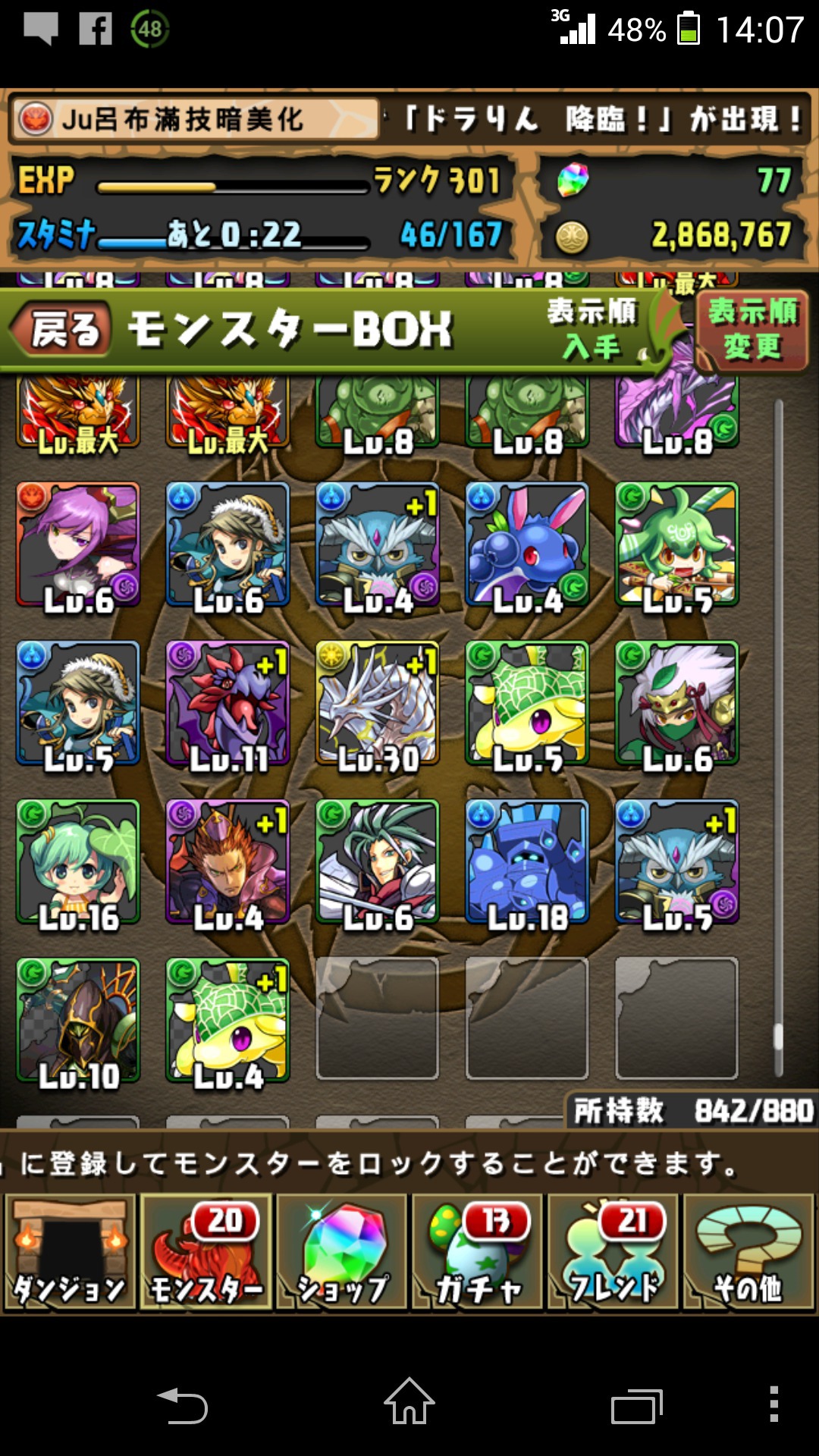Switch to the モンスター tab
This screenshot has height=1456, width=819.
pyautogui.click(x=206, y=1252)
